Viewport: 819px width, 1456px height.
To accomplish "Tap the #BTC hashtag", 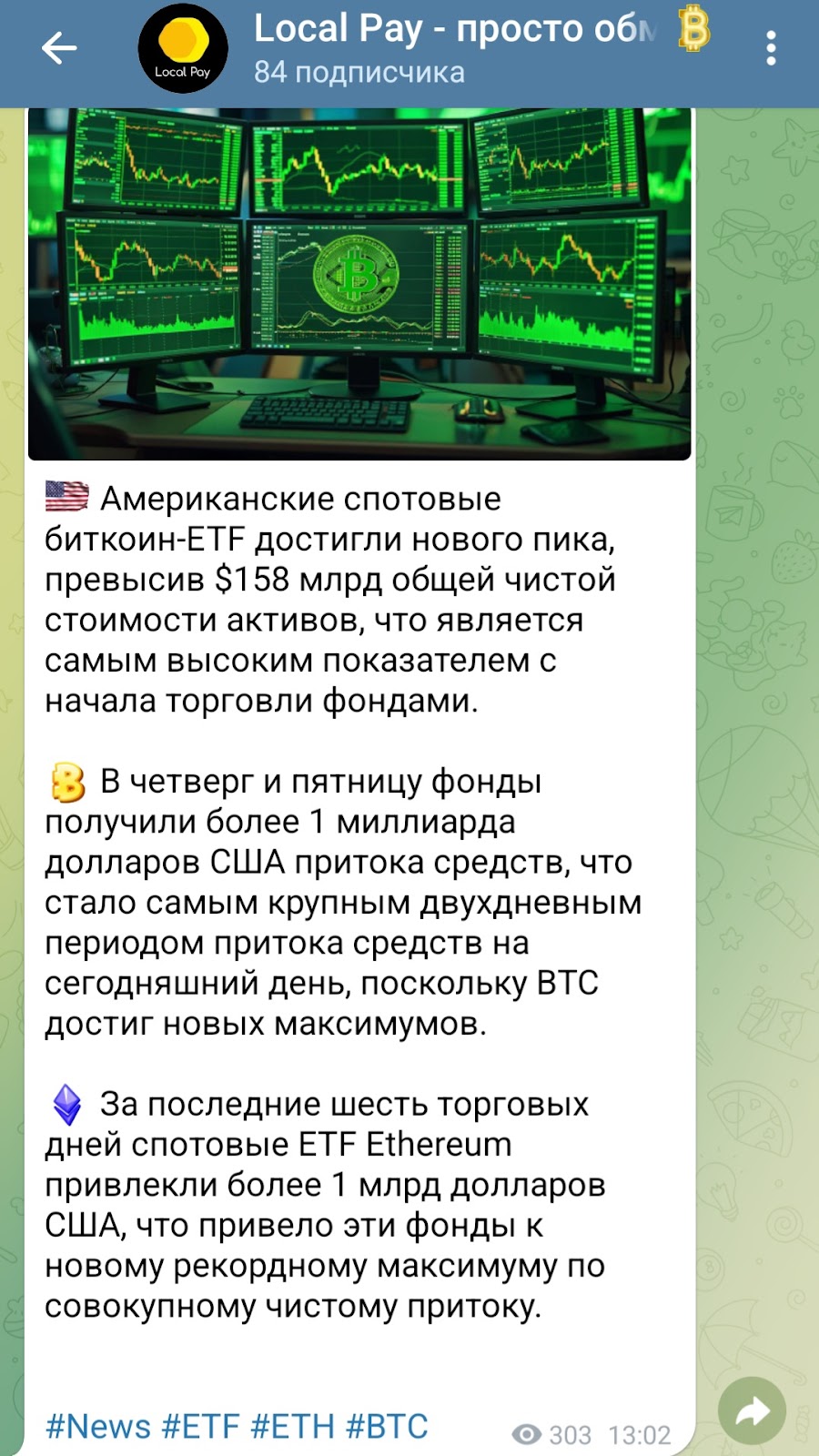I will click(388, 1426).
